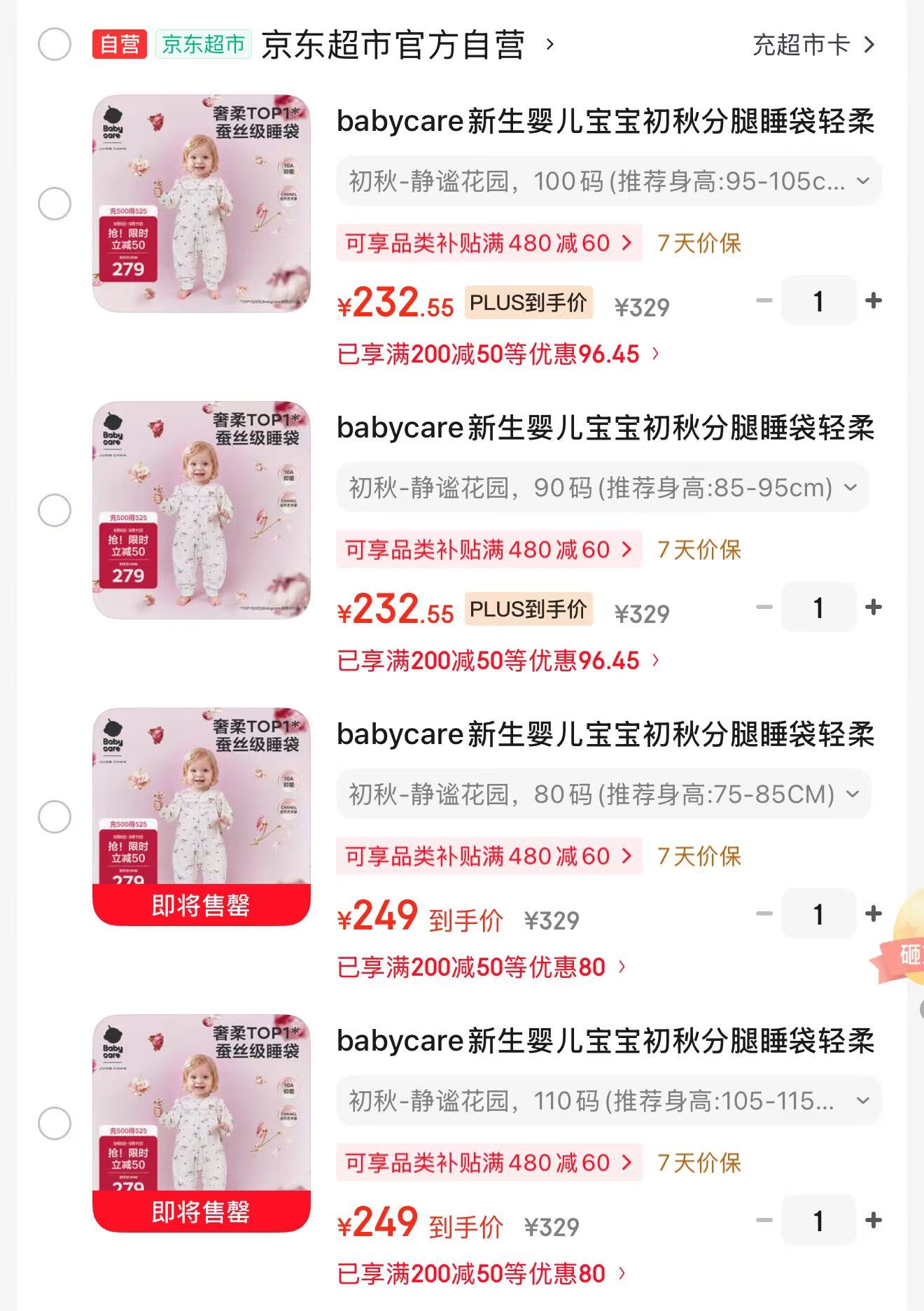The image size is (924, 1311).
Task: Open the 京东超市官方自营 store page
Action: 407,45
